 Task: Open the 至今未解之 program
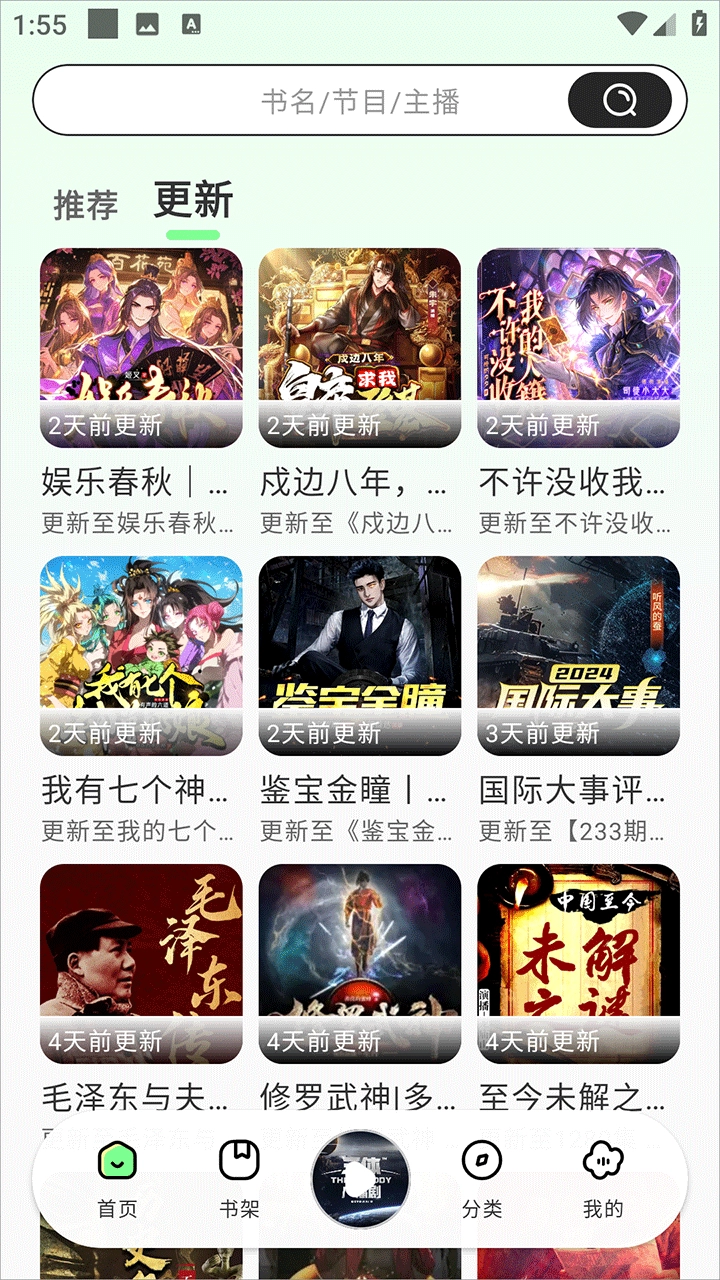[x=579, y=963]
